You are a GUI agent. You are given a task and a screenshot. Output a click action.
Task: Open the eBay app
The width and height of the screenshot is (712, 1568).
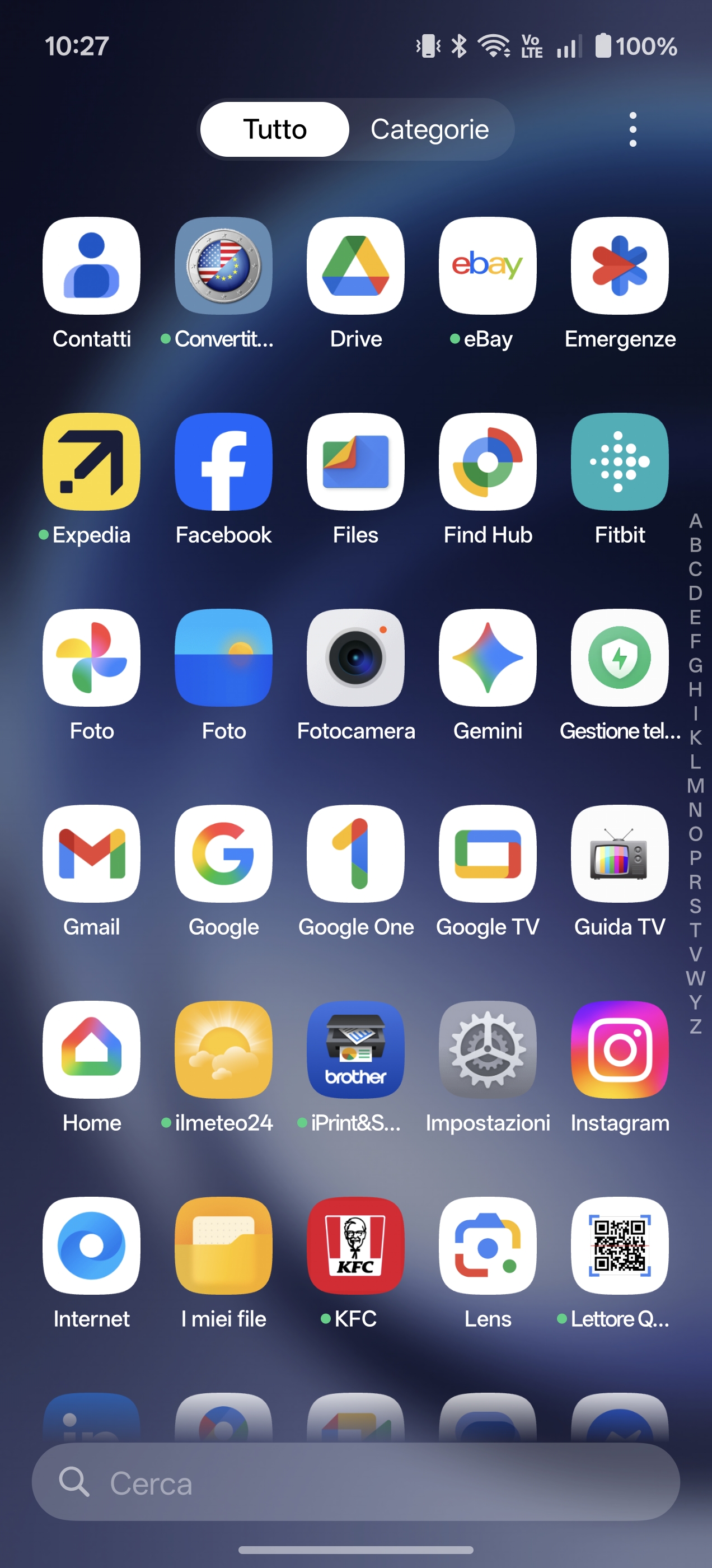[x=488, y=266]
